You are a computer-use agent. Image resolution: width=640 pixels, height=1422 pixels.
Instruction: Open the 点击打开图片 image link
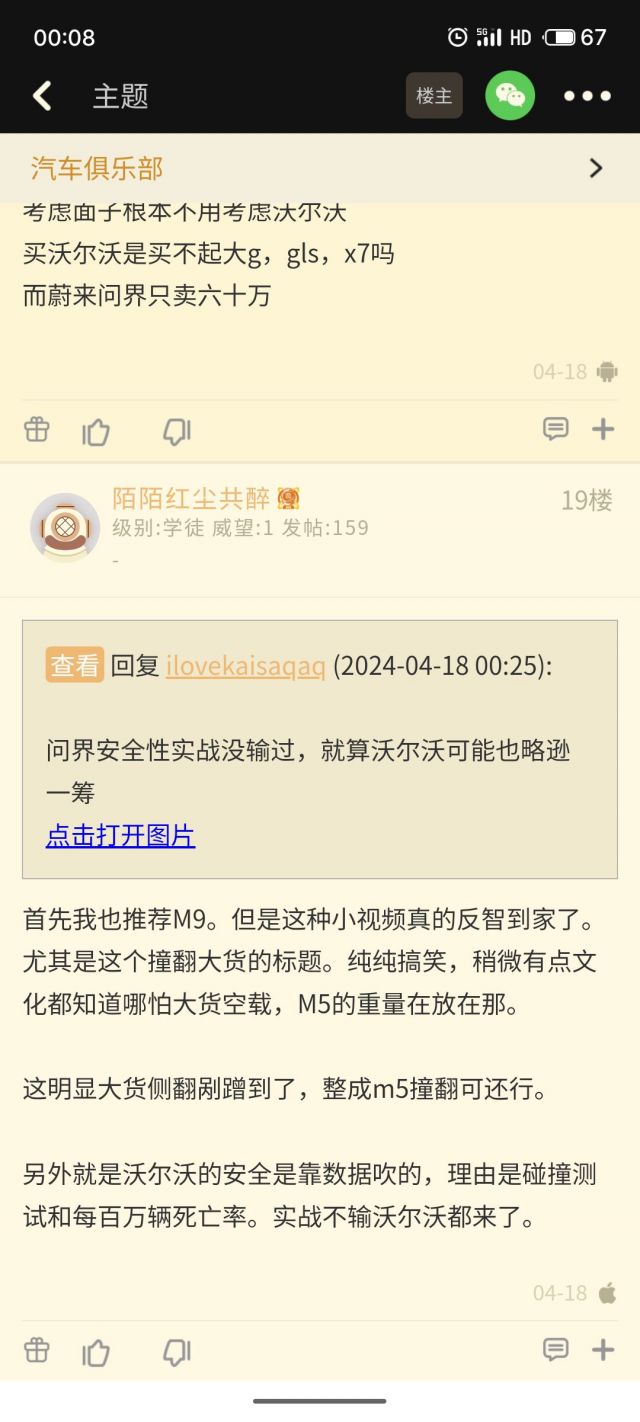[120, 836]
